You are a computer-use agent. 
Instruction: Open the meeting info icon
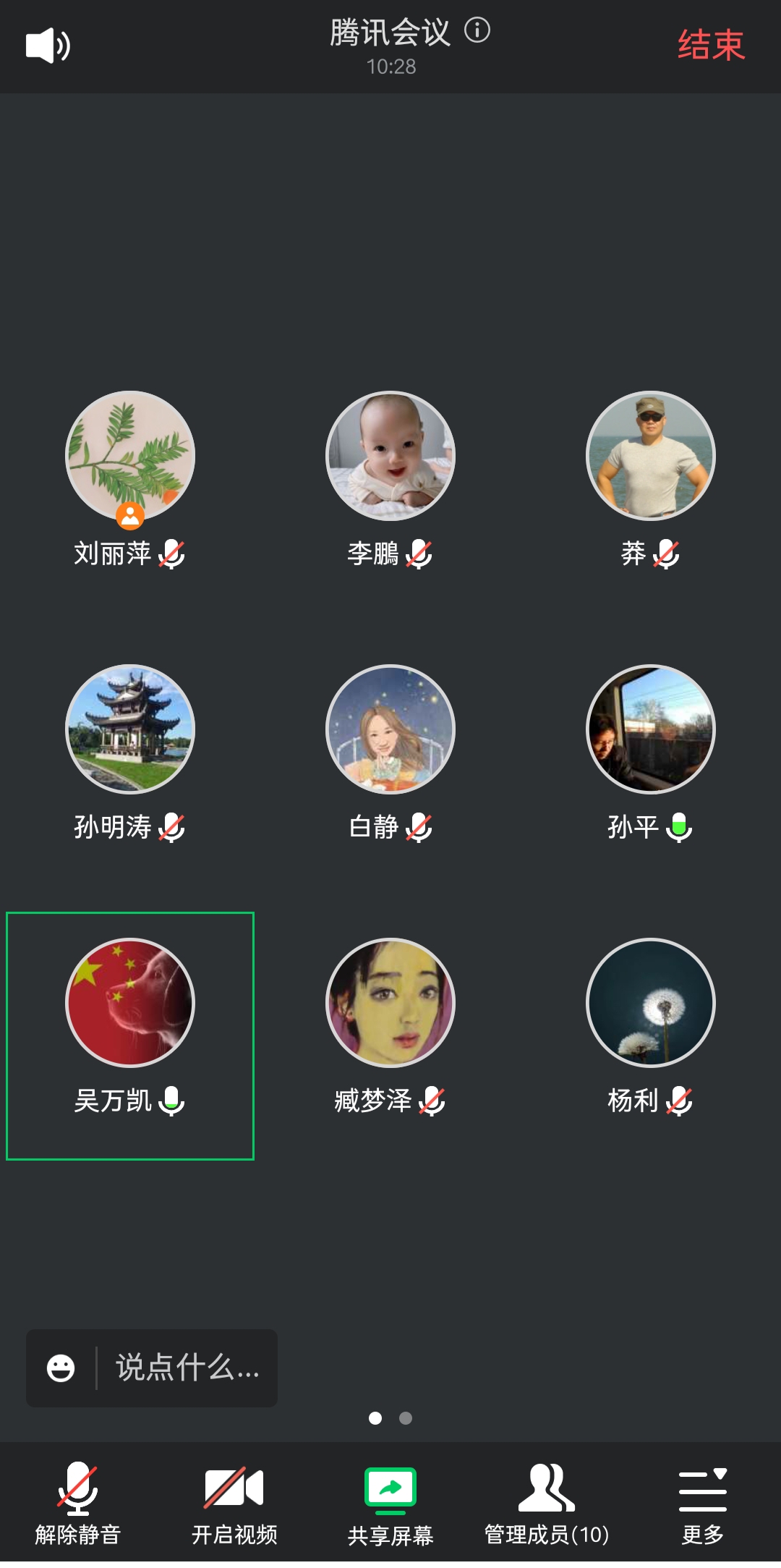[x=477, y=30]
